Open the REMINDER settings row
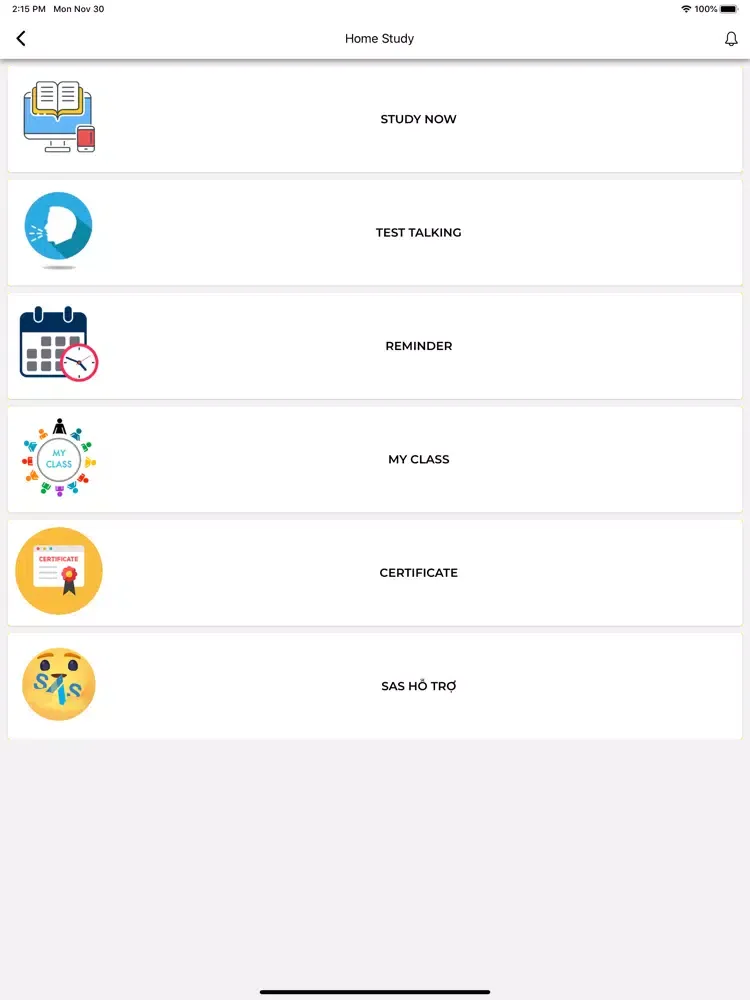 pyautogui.click(x=418, y=345)
